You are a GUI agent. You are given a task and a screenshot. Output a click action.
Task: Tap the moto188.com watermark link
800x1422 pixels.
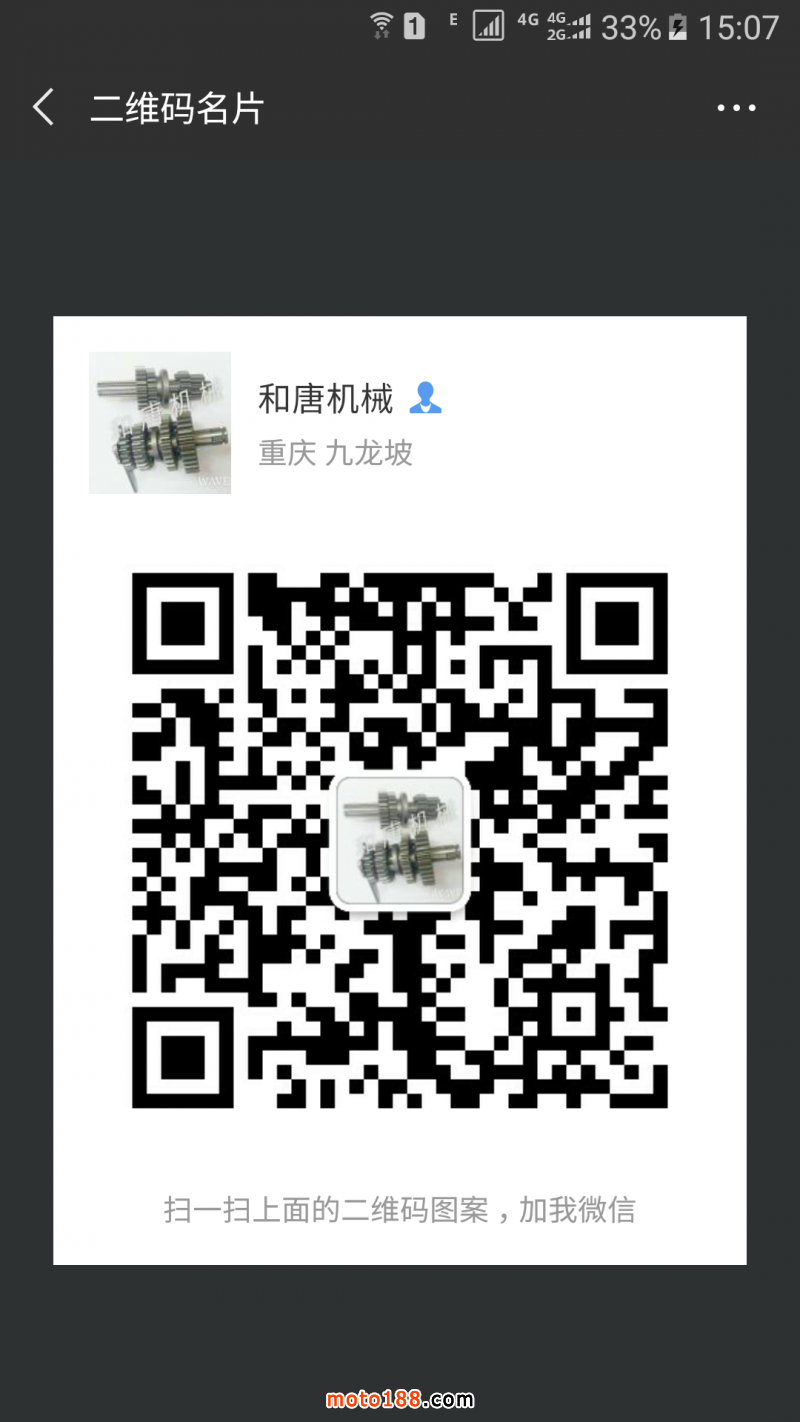pos(400,1398)
